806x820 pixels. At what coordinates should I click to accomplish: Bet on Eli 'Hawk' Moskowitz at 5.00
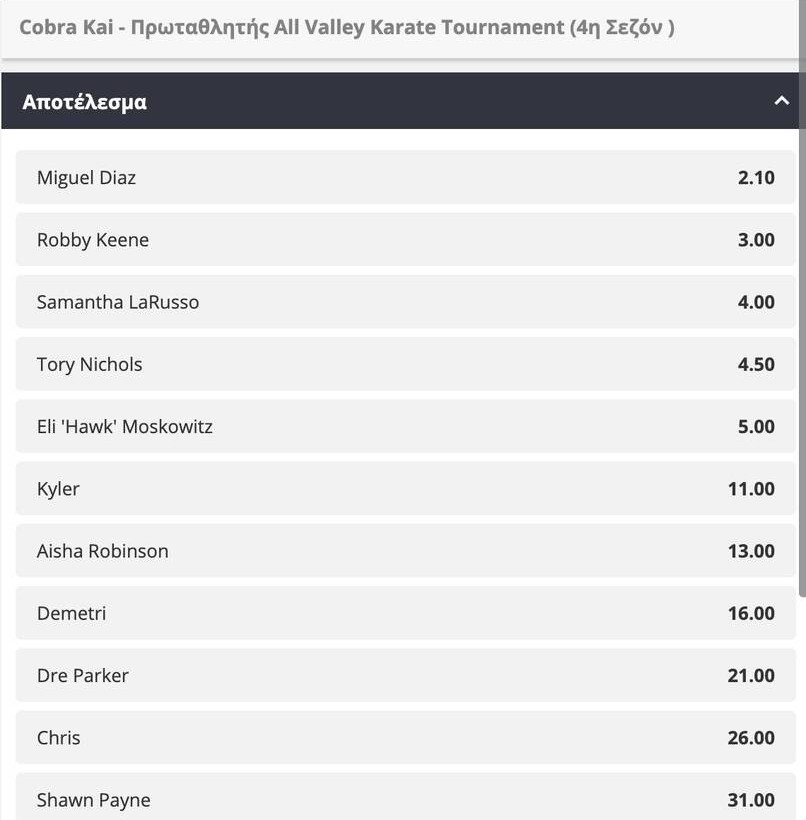405,426
